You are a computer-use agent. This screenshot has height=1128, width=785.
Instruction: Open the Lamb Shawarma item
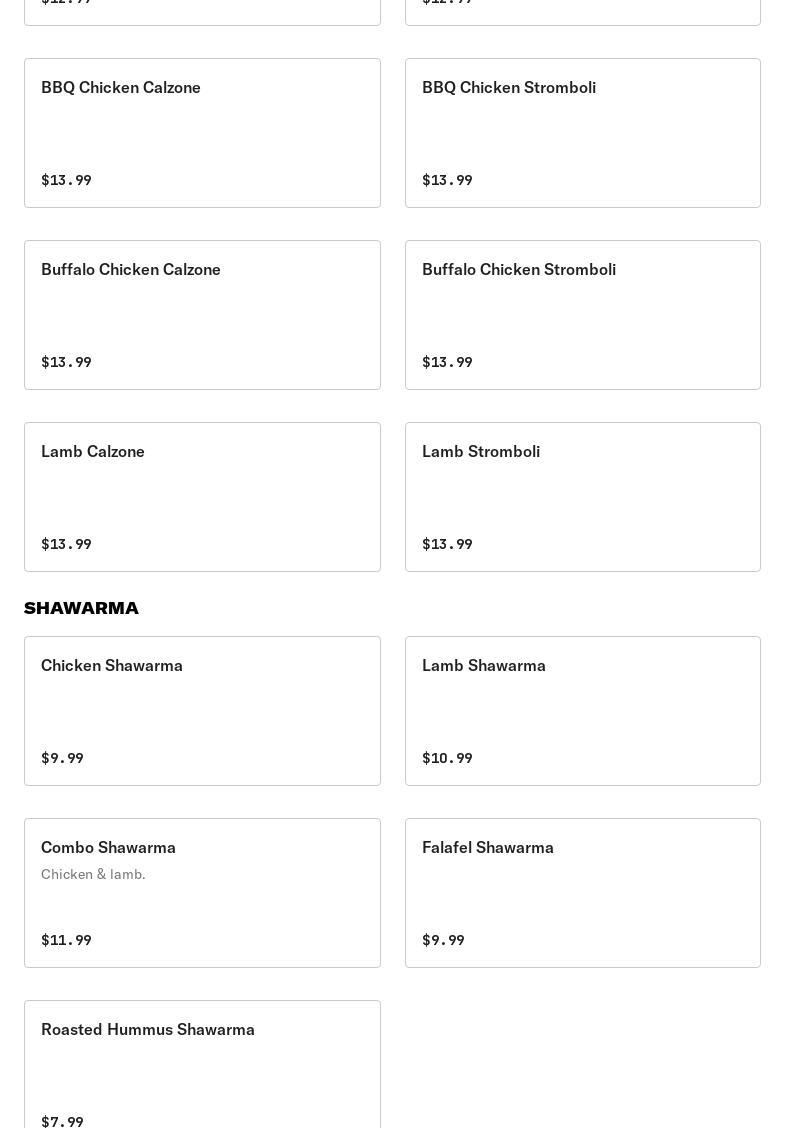click(582, 711)
